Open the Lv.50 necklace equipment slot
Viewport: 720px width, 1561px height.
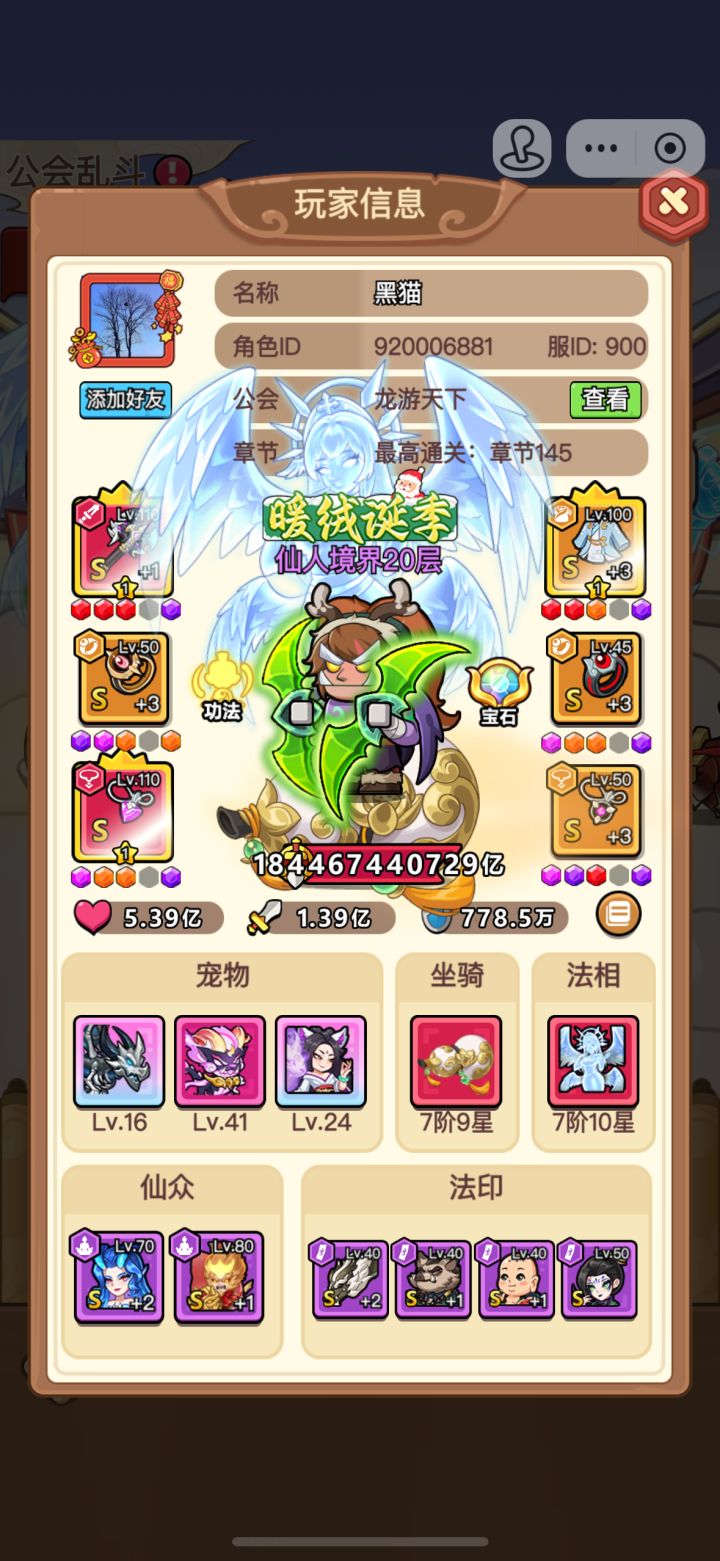pos(595,808)
